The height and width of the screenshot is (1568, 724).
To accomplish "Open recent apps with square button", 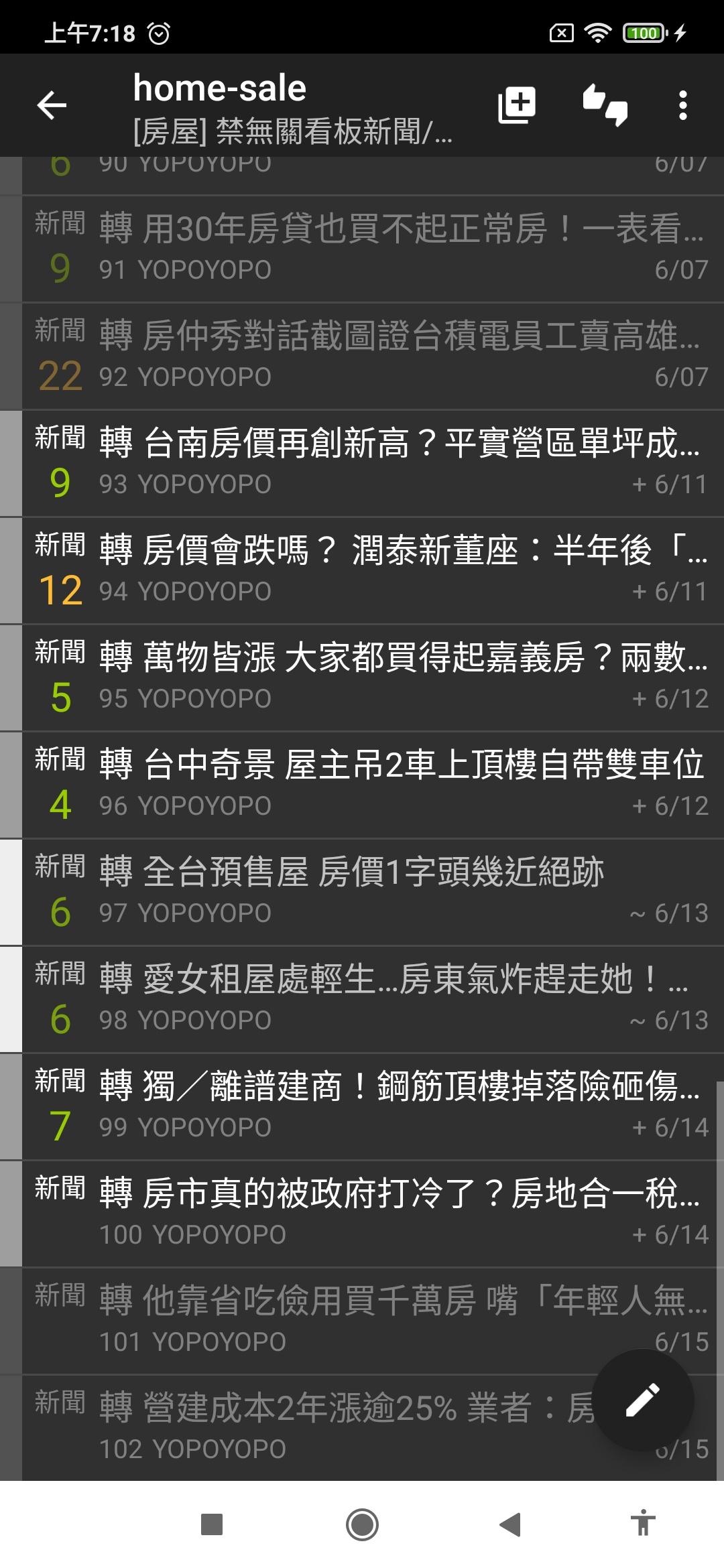I will click(212, 1524).
